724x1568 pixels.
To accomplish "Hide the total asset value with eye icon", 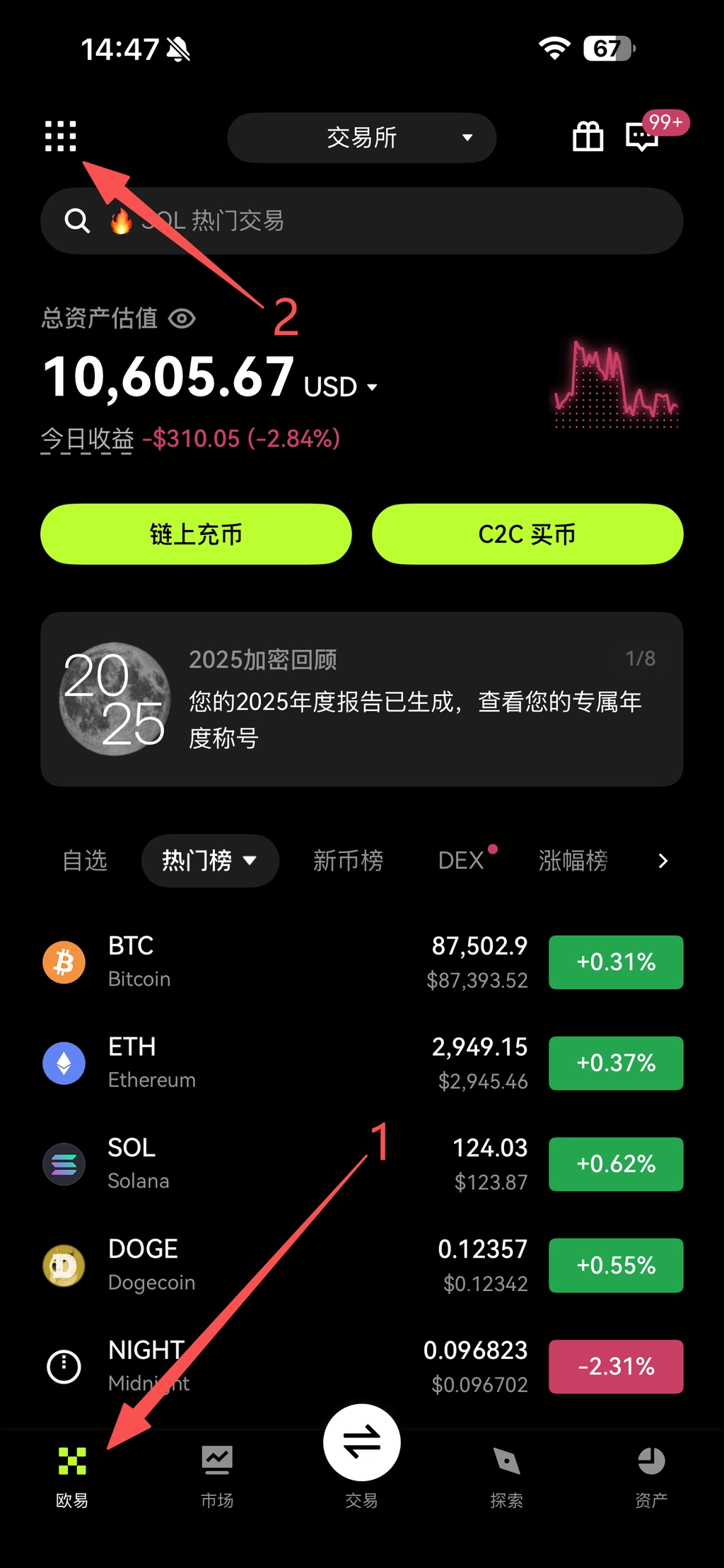I will [182, 319].
